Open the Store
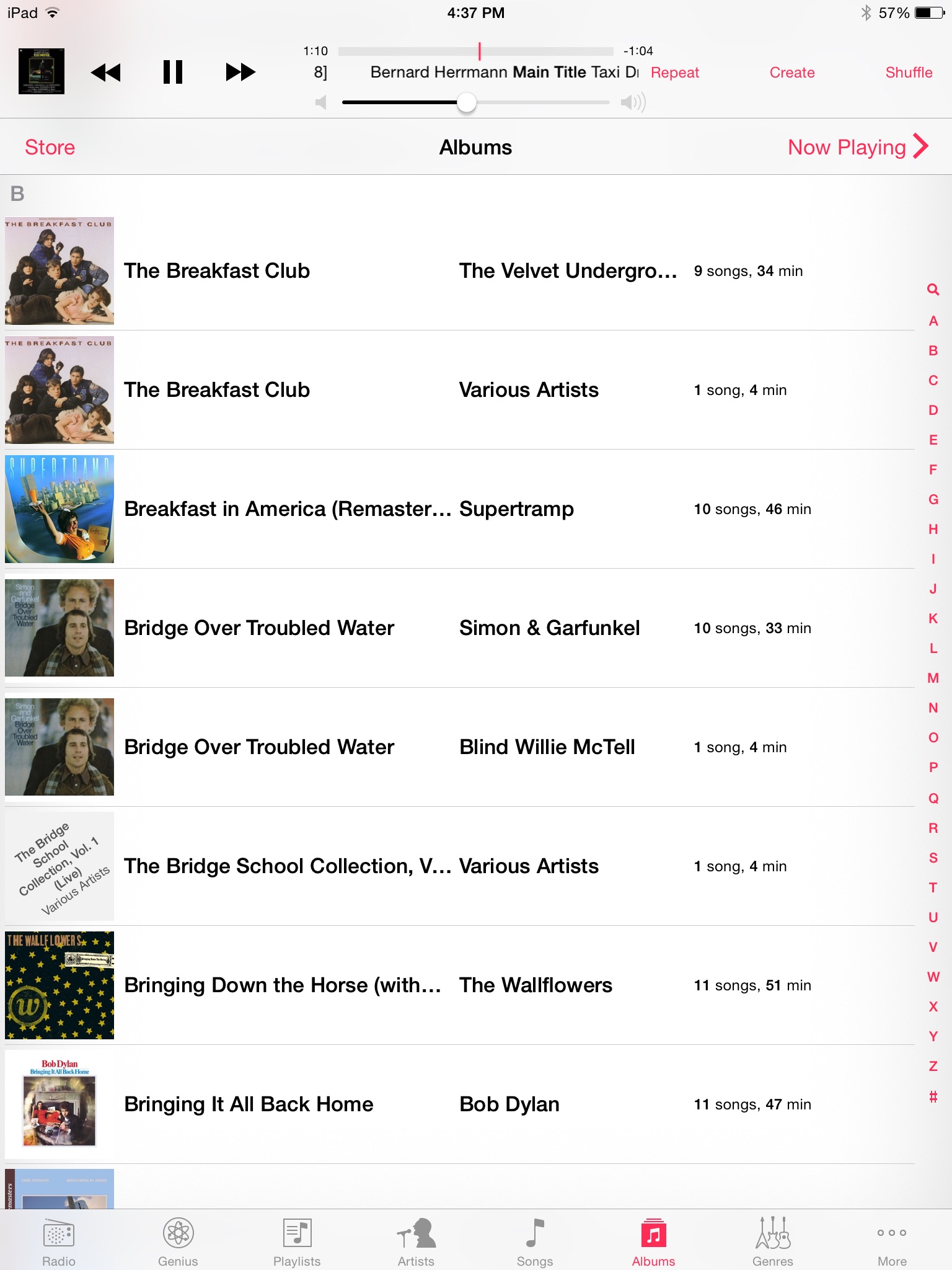The height and width of the screenshot is (1270, 952). click(50, 148)
